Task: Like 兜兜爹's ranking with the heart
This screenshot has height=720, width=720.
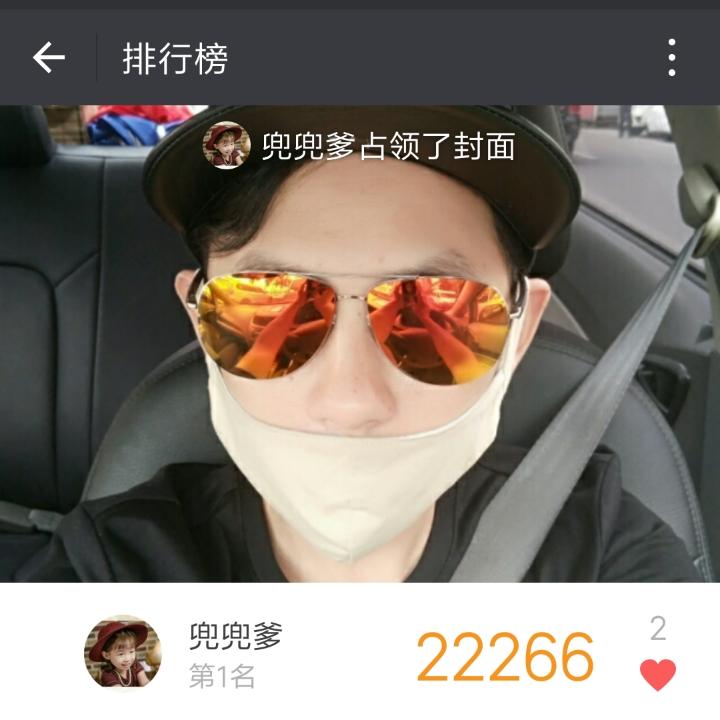Action: click(x=657, y=674)
